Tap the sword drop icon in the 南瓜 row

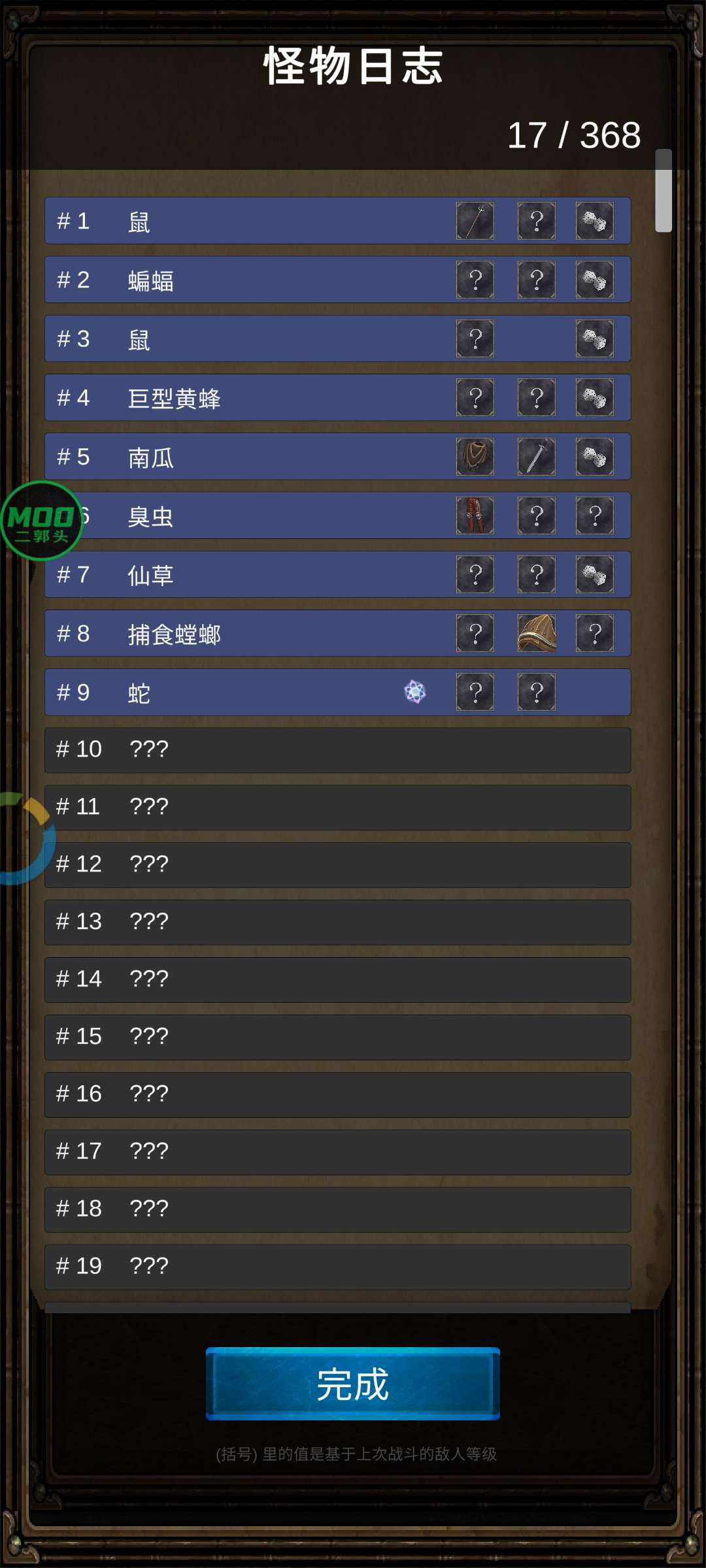click(537, 456)
